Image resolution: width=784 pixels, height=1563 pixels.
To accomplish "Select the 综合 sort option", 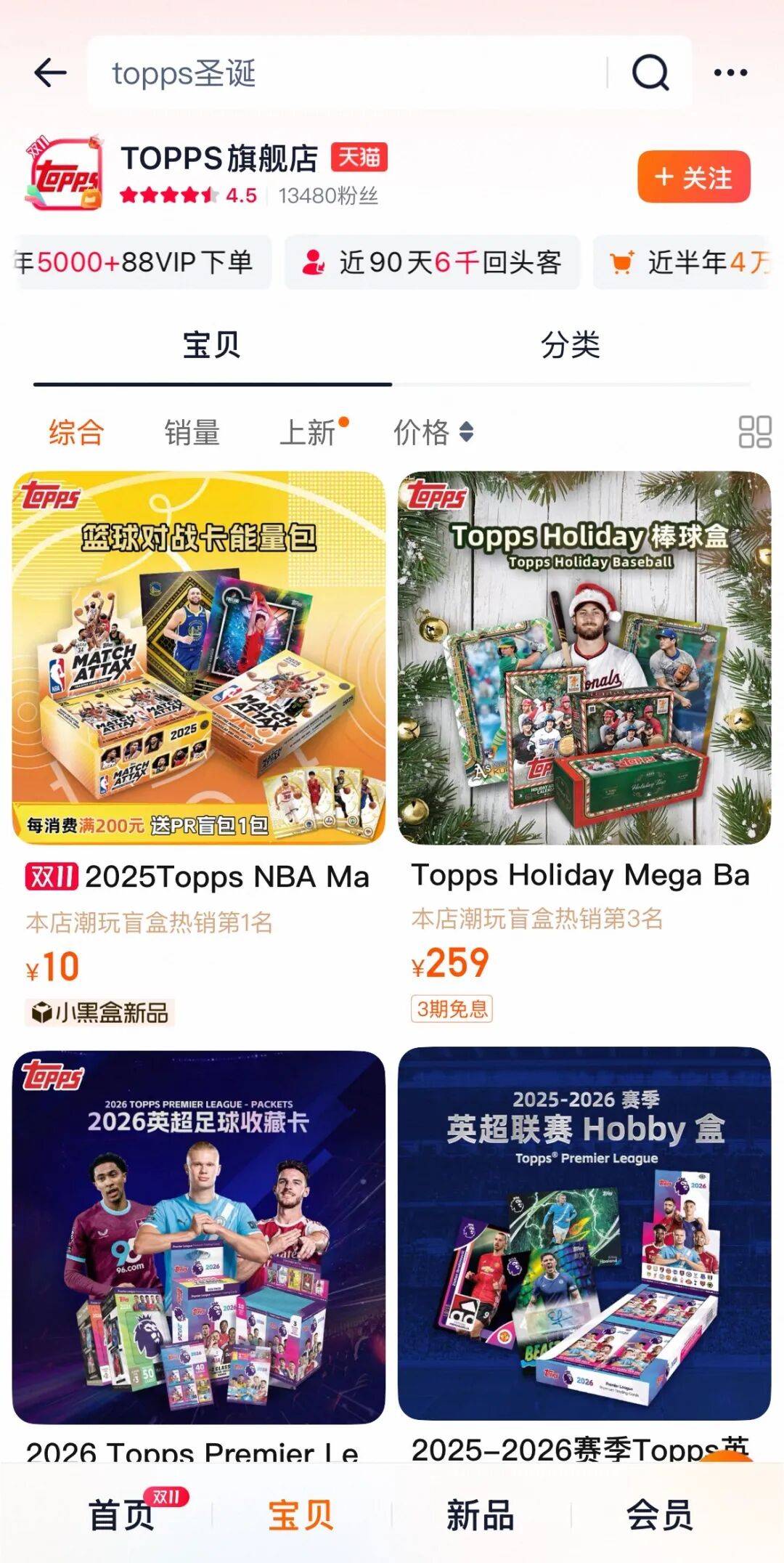I will pyautogui.click(x=76, y=433).
